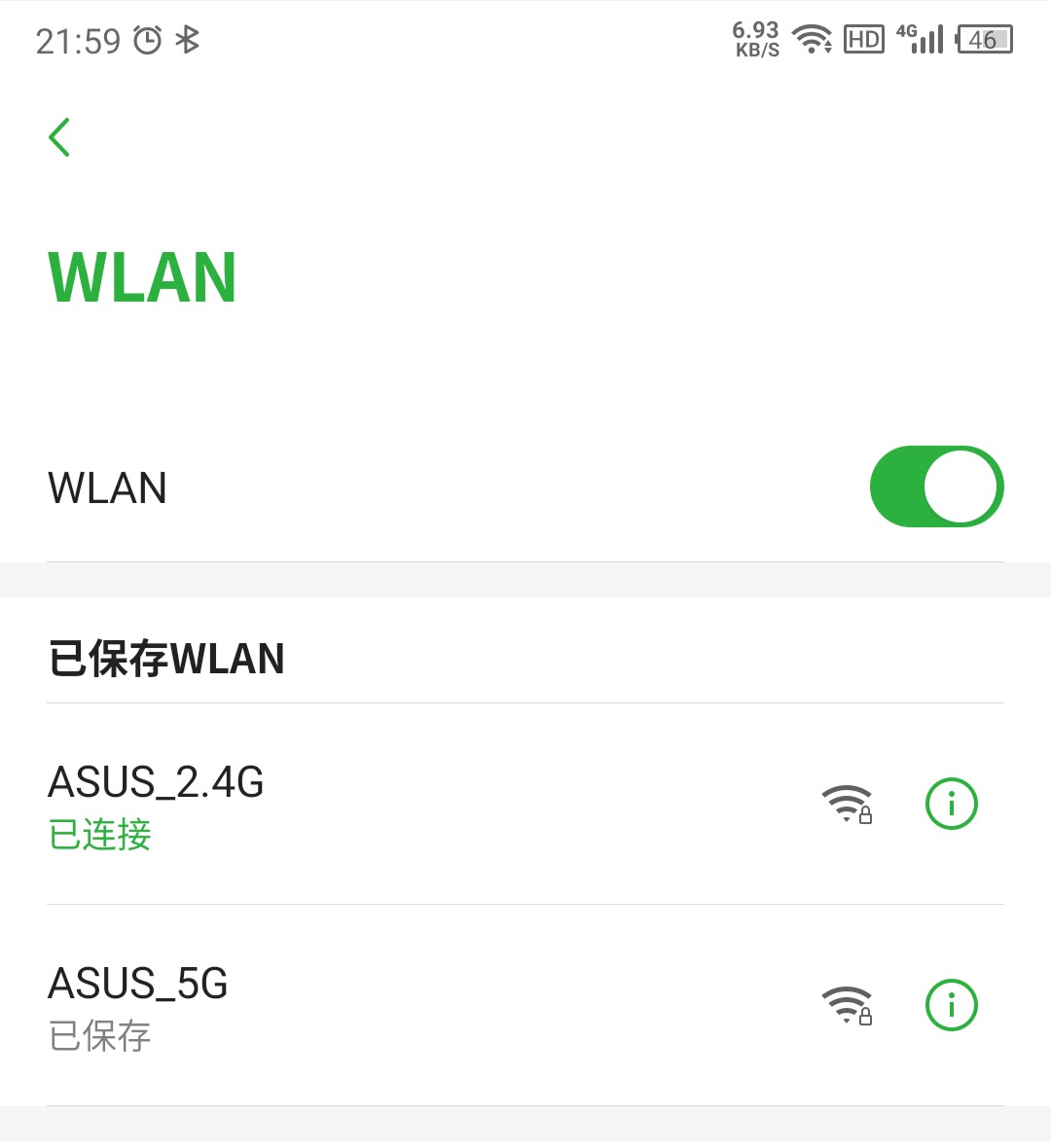Tap the network speed indicator showing 6.93 KB/S
The height and width of the screenshot is (1148, 1051).
point(754,39)
